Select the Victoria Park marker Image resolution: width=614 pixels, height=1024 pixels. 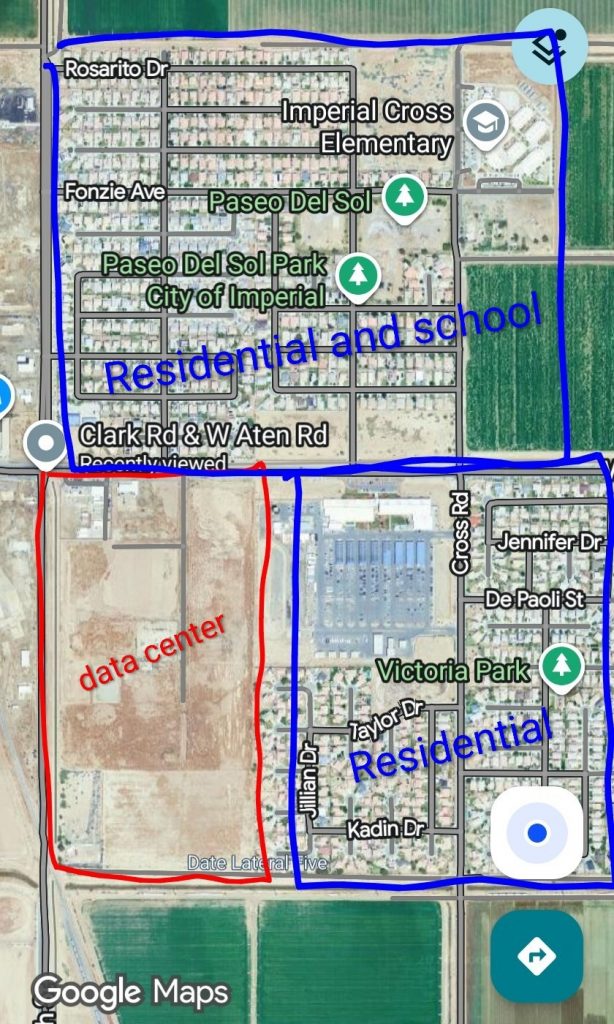(560, 667)
